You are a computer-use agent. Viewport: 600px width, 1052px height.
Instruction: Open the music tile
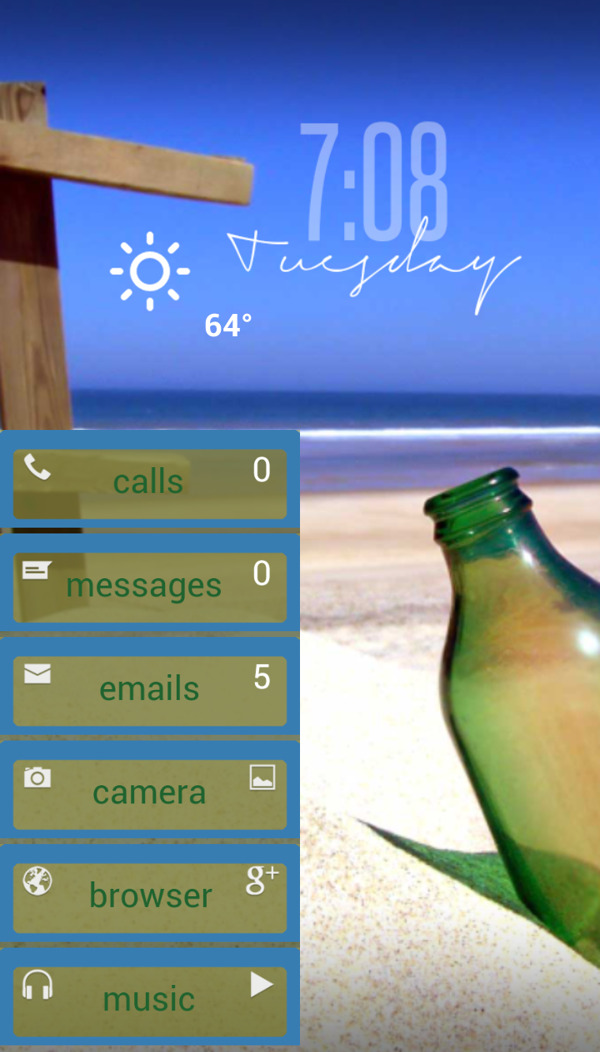tap(148, 999)
